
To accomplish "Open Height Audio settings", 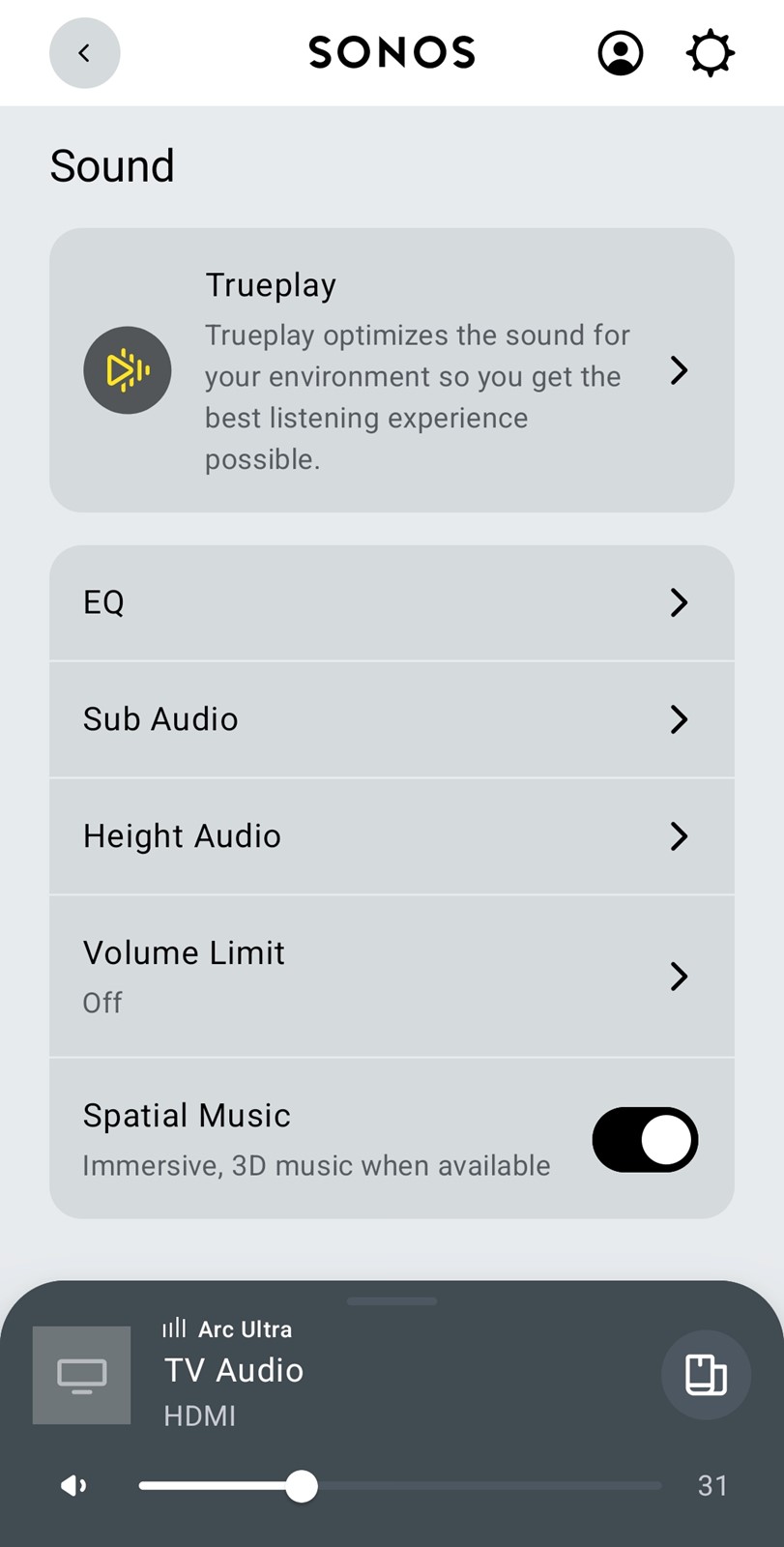I will pyautogui.click(x=392, y=836).
